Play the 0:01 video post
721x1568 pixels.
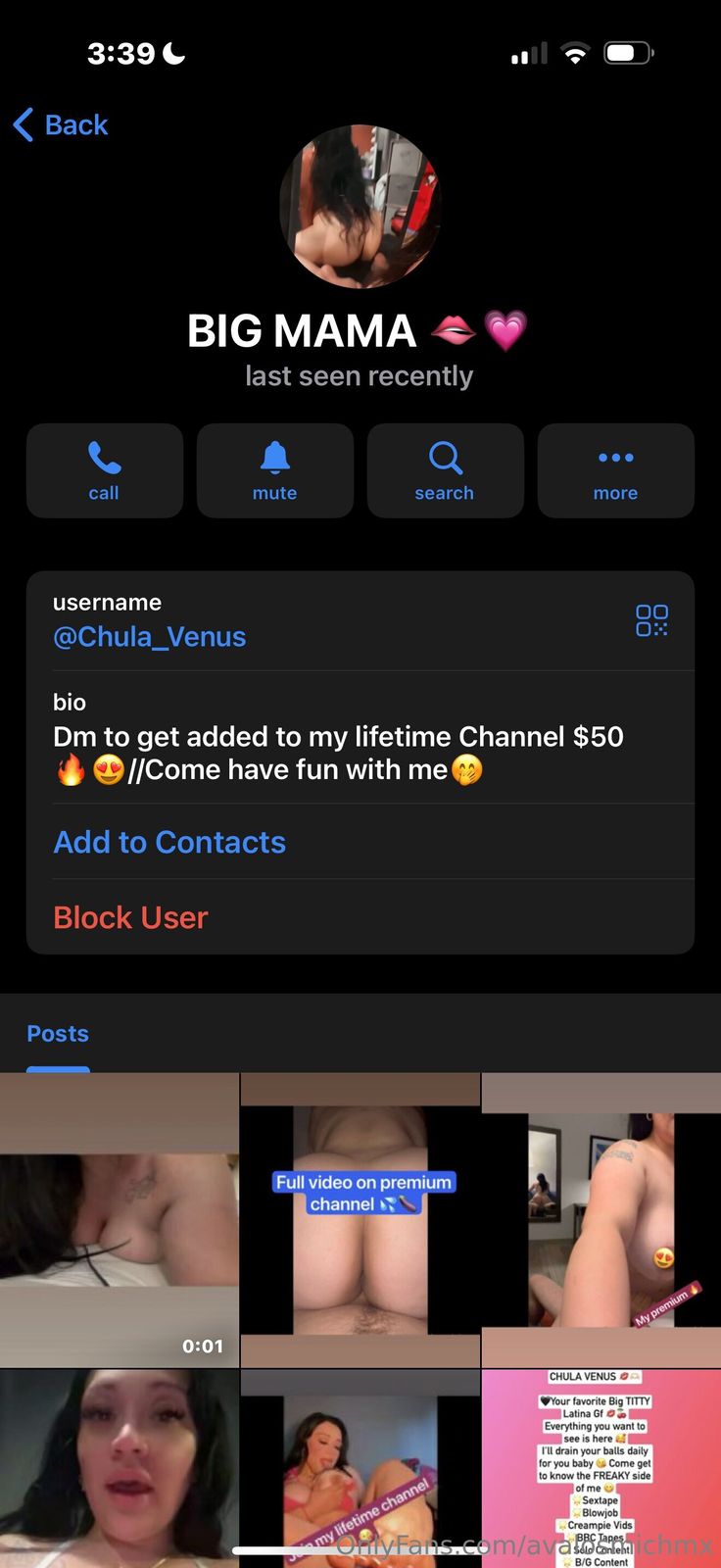click(x=120, y=1220)
